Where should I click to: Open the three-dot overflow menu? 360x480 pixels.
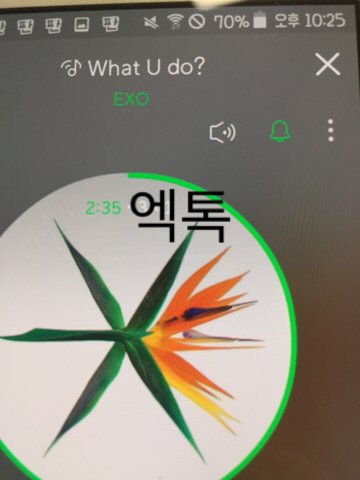331,130
